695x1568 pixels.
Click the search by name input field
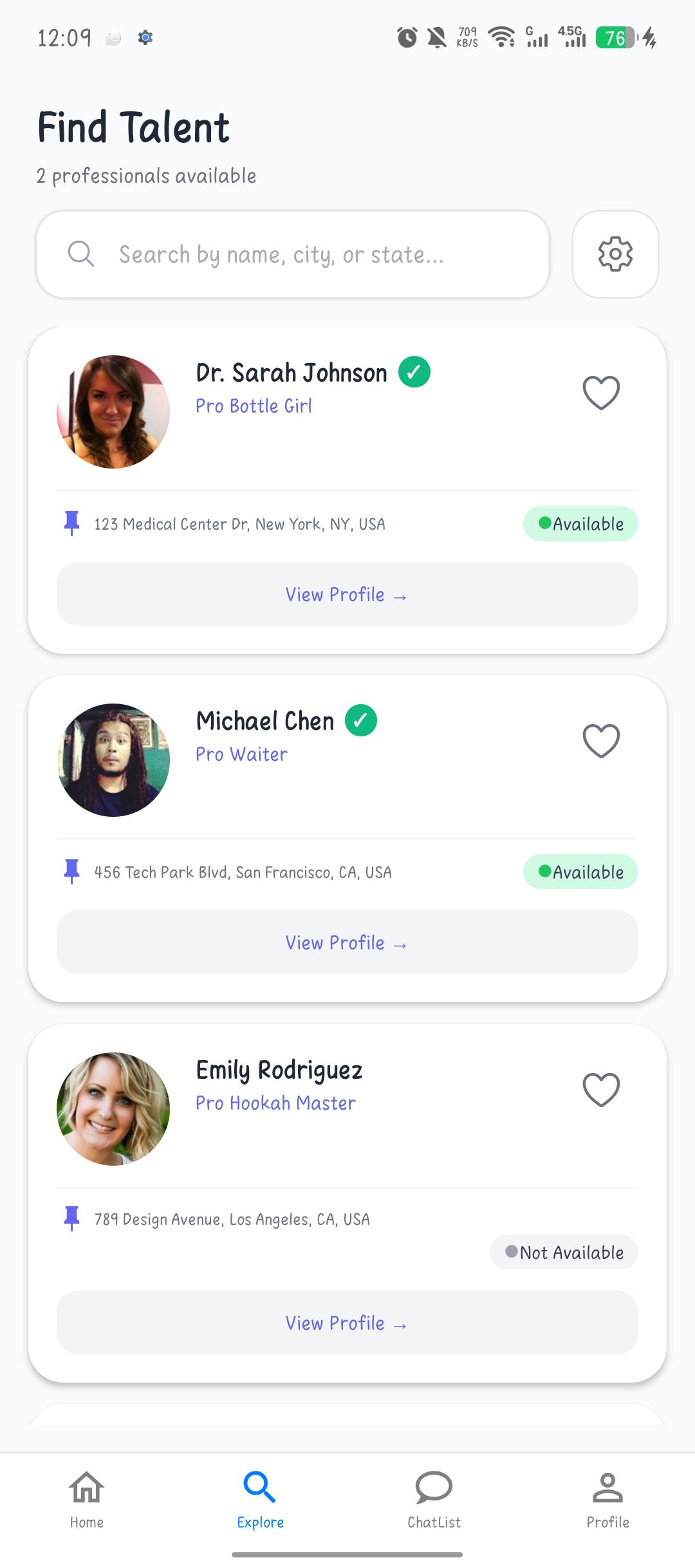click(x=293, y=254)
